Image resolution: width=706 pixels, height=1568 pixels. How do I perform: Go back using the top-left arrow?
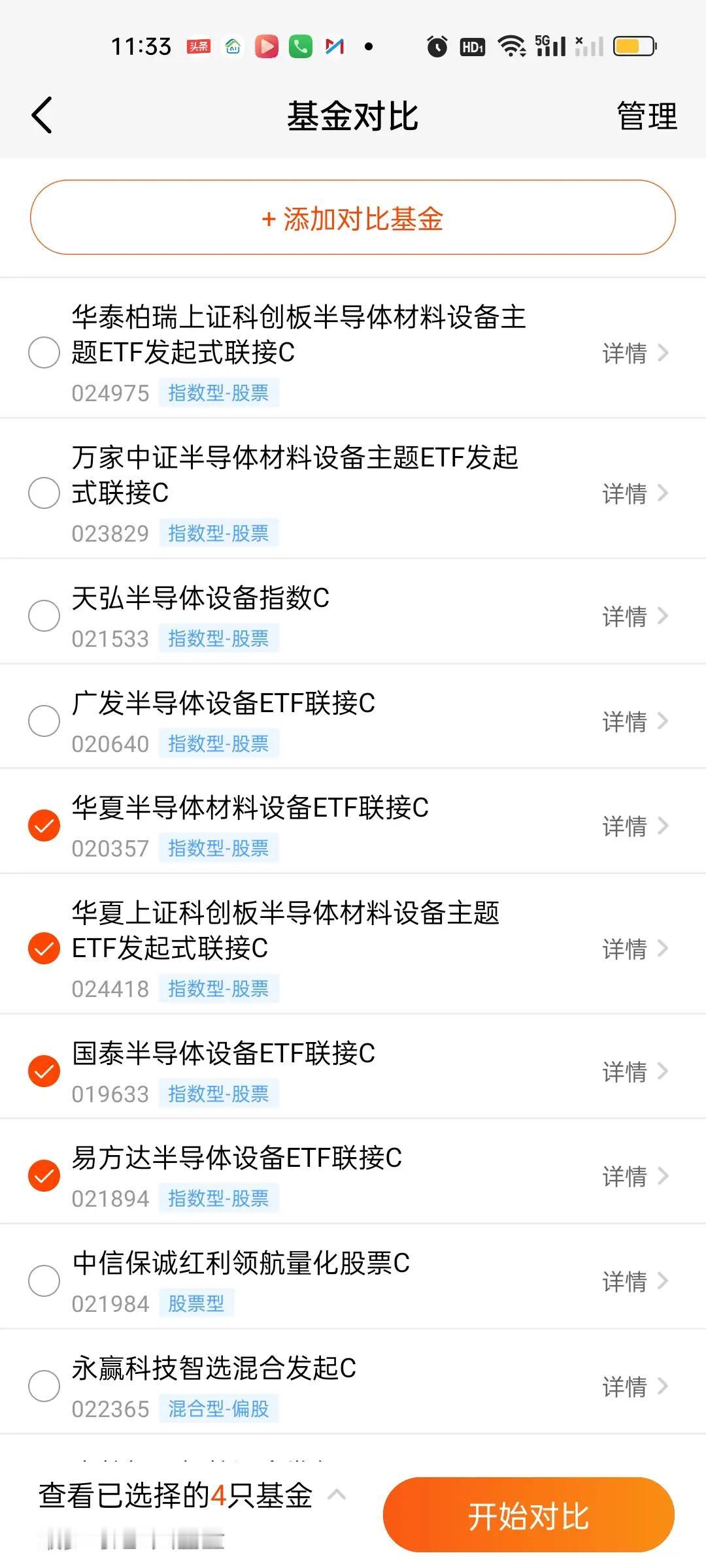tap(42, 116)
